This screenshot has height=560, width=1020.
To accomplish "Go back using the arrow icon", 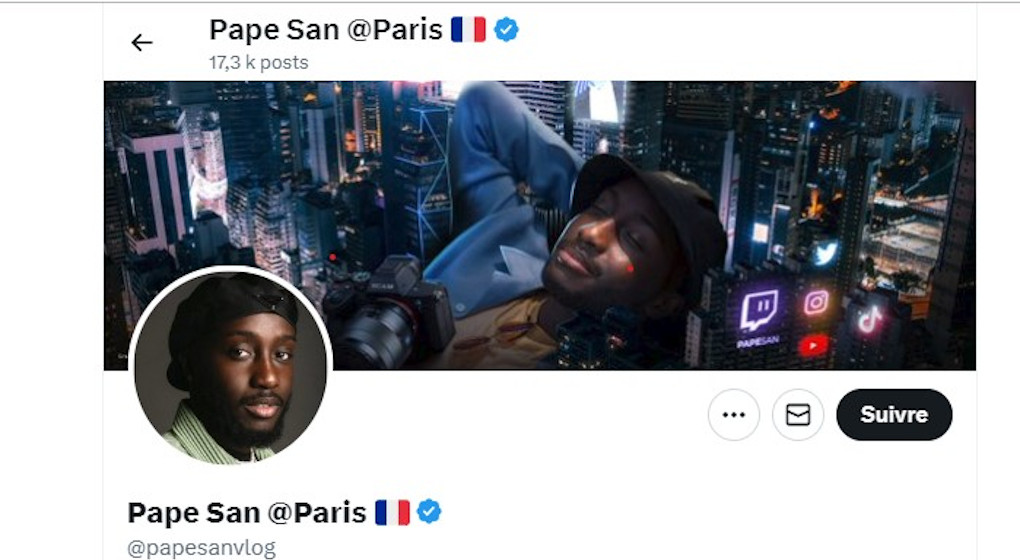I will 142,43.
